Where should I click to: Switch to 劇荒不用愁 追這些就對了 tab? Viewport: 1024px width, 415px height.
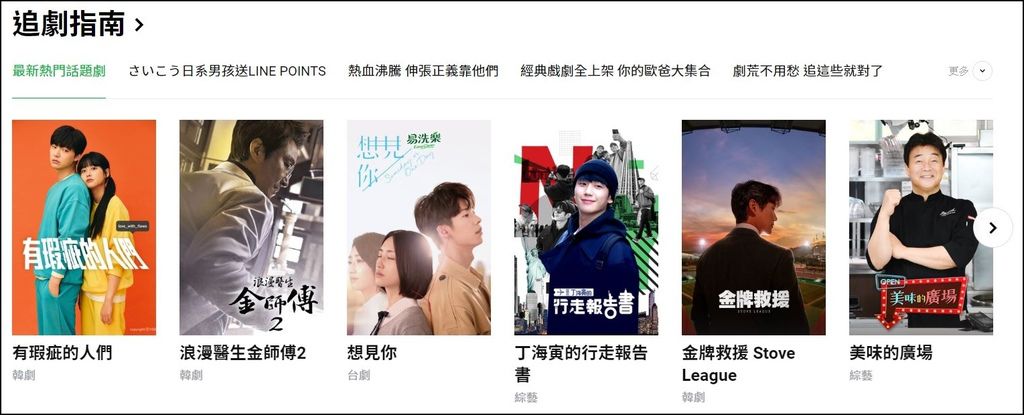808,71
